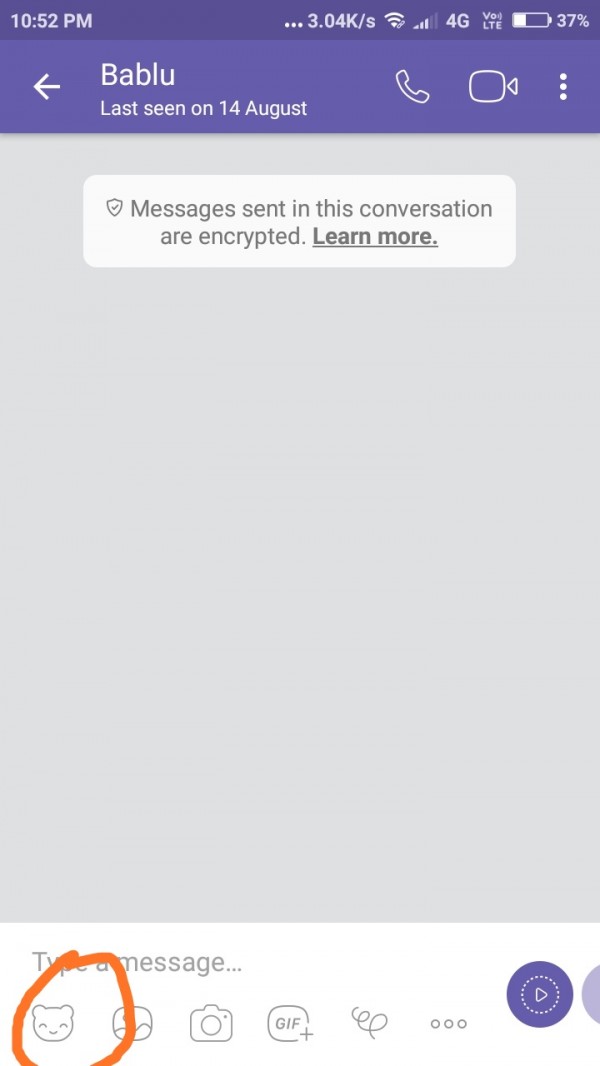
Task: Start a voice call with Bablu
Action: (412, 88)
